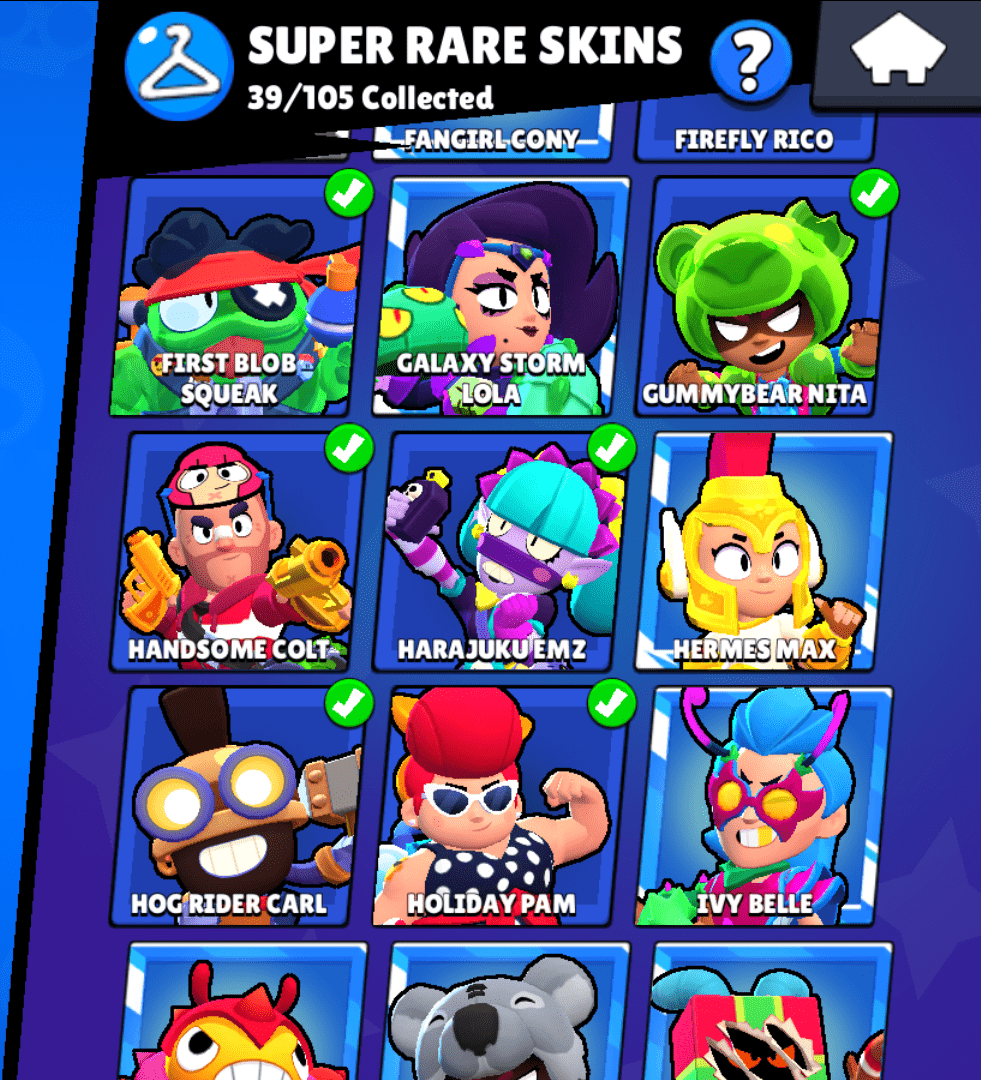Open Hog Rider Carl skin

pyautogui.click(x=238, y=805)
